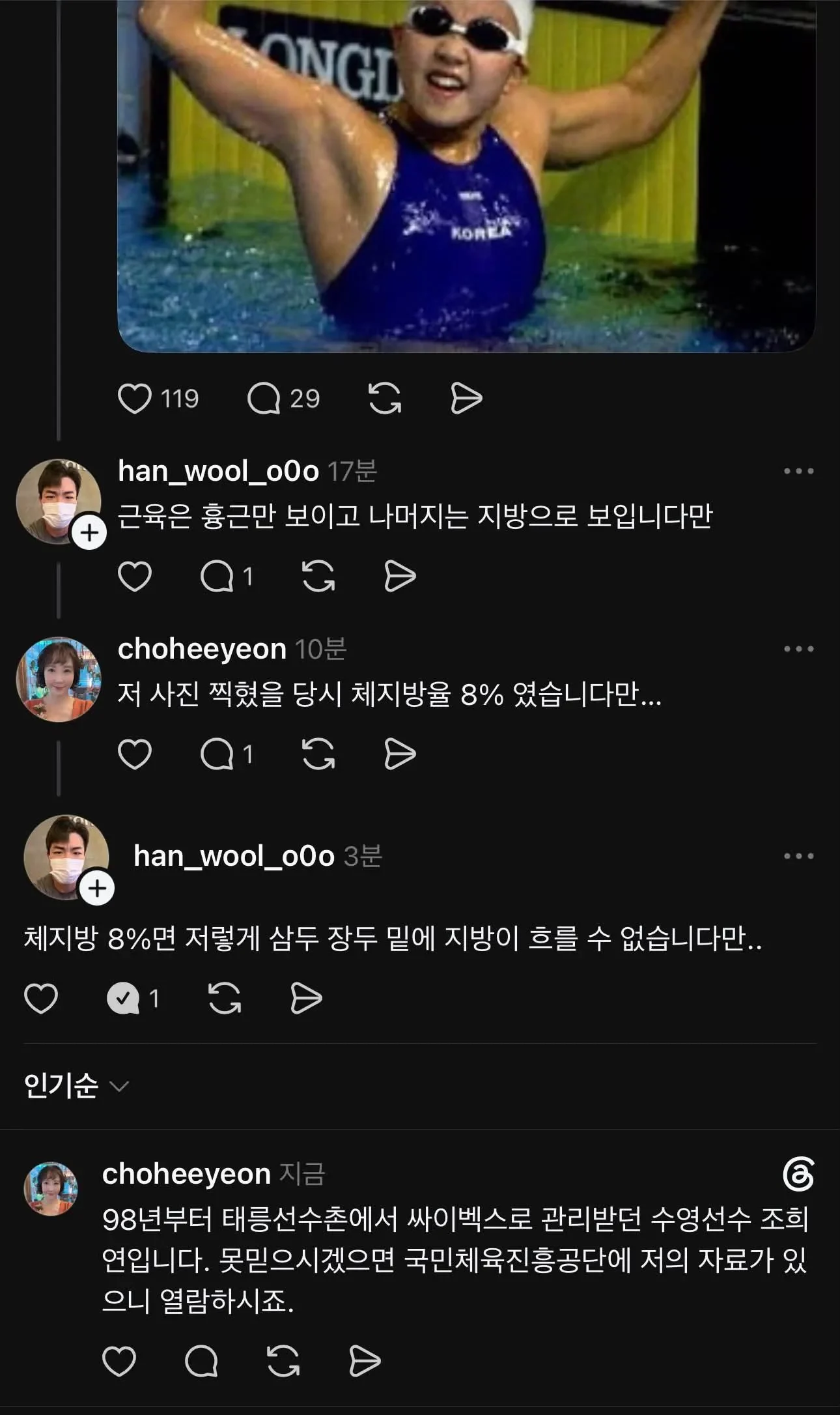Open the 29 comments on the photo post
Screen dimensions: 840x1415
tap(283, 398)
